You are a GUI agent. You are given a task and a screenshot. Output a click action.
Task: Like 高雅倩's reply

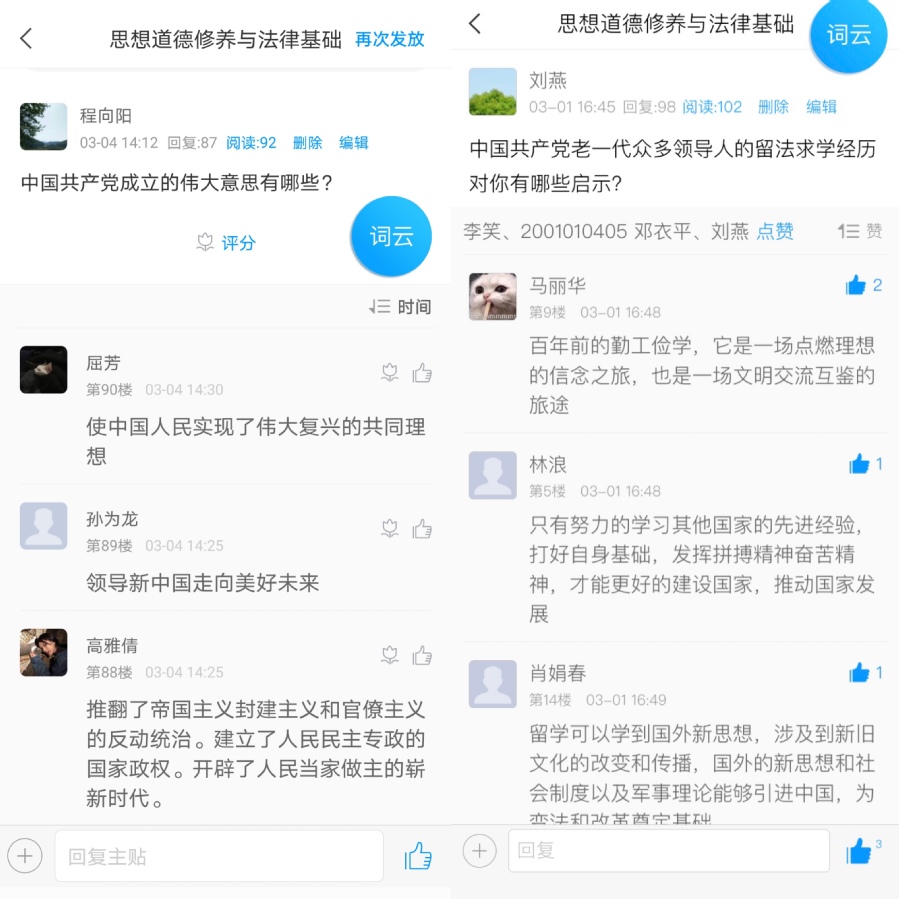[x=422, y=655]
